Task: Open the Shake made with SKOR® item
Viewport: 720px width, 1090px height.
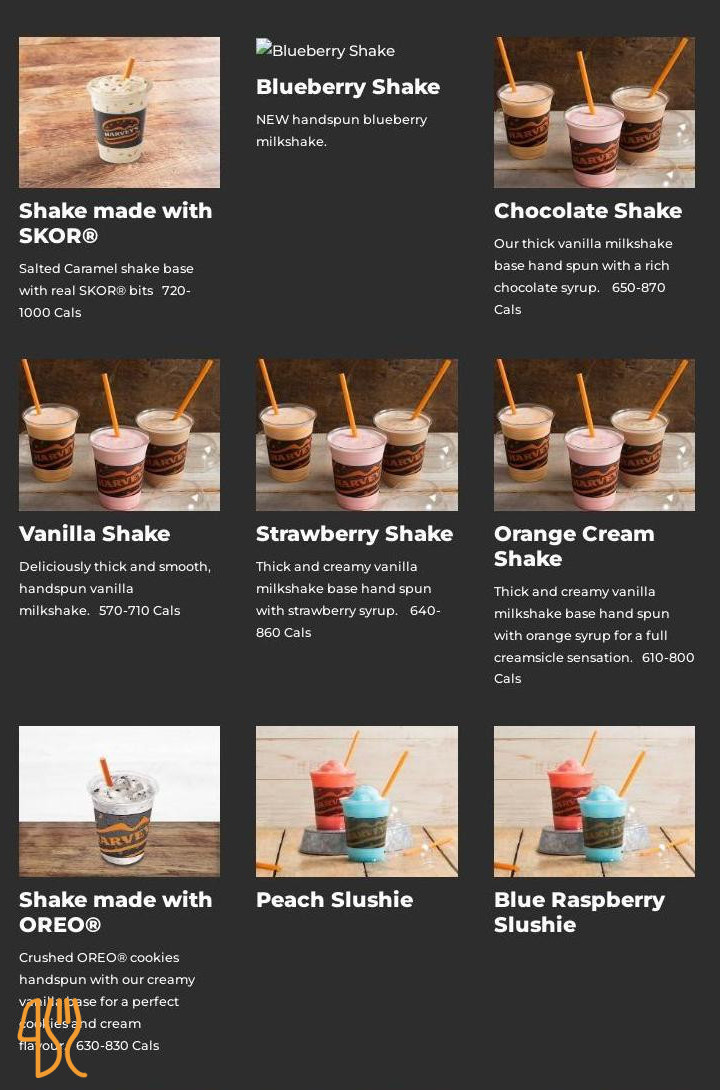Action: pos(119,112)
